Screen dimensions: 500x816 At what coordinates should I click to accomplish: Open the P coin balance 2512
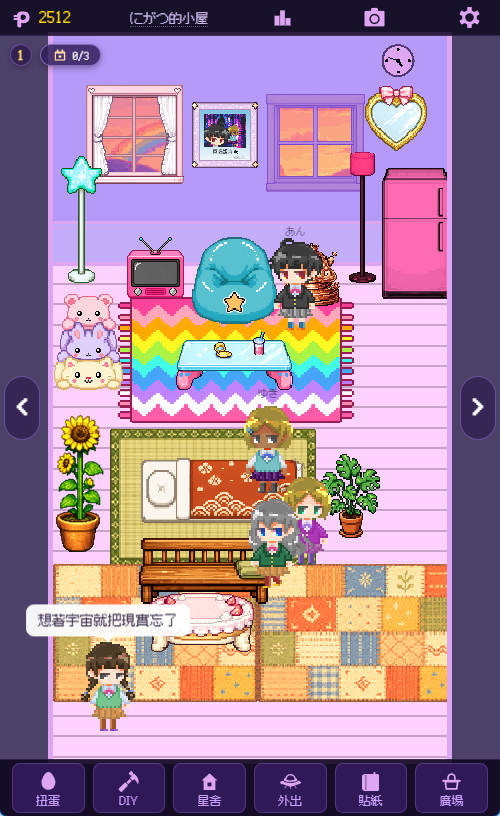42,18
